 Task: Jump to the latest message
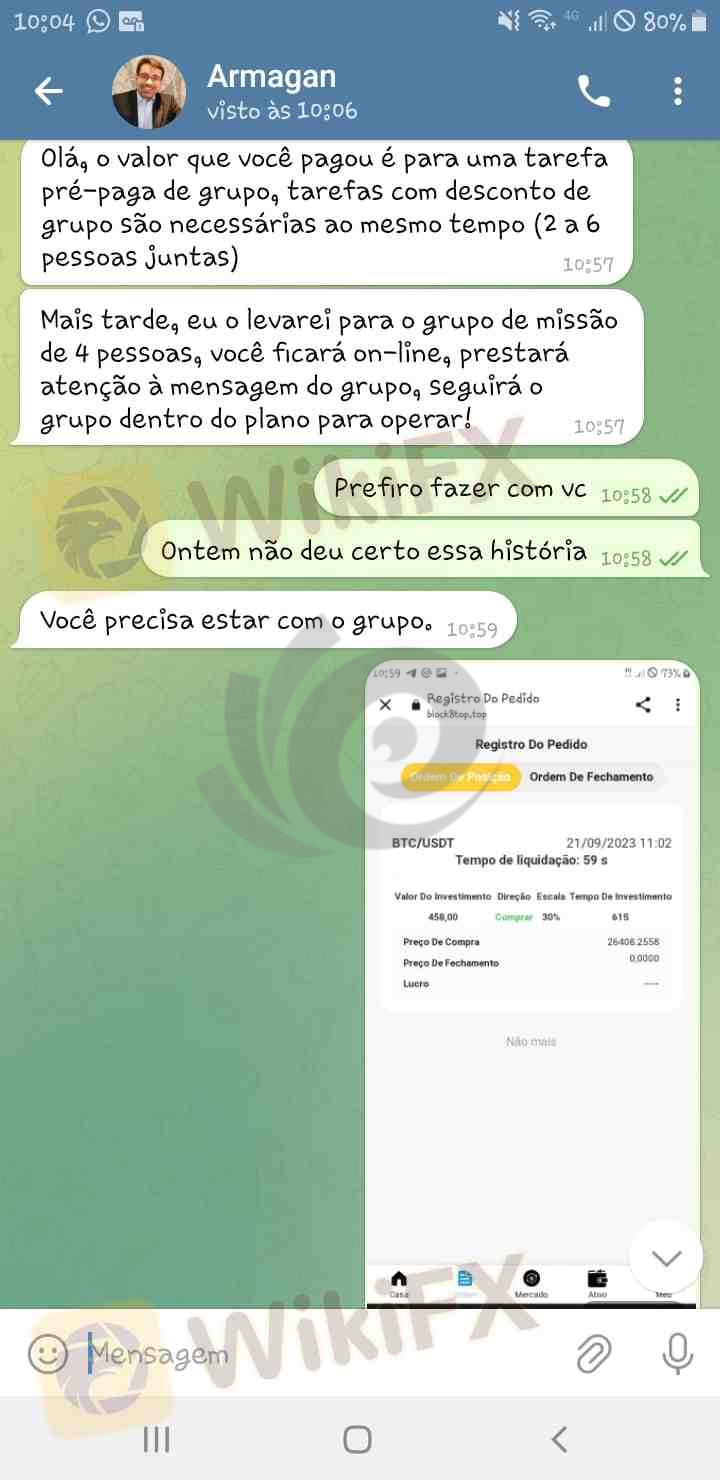pos(666,1257)
